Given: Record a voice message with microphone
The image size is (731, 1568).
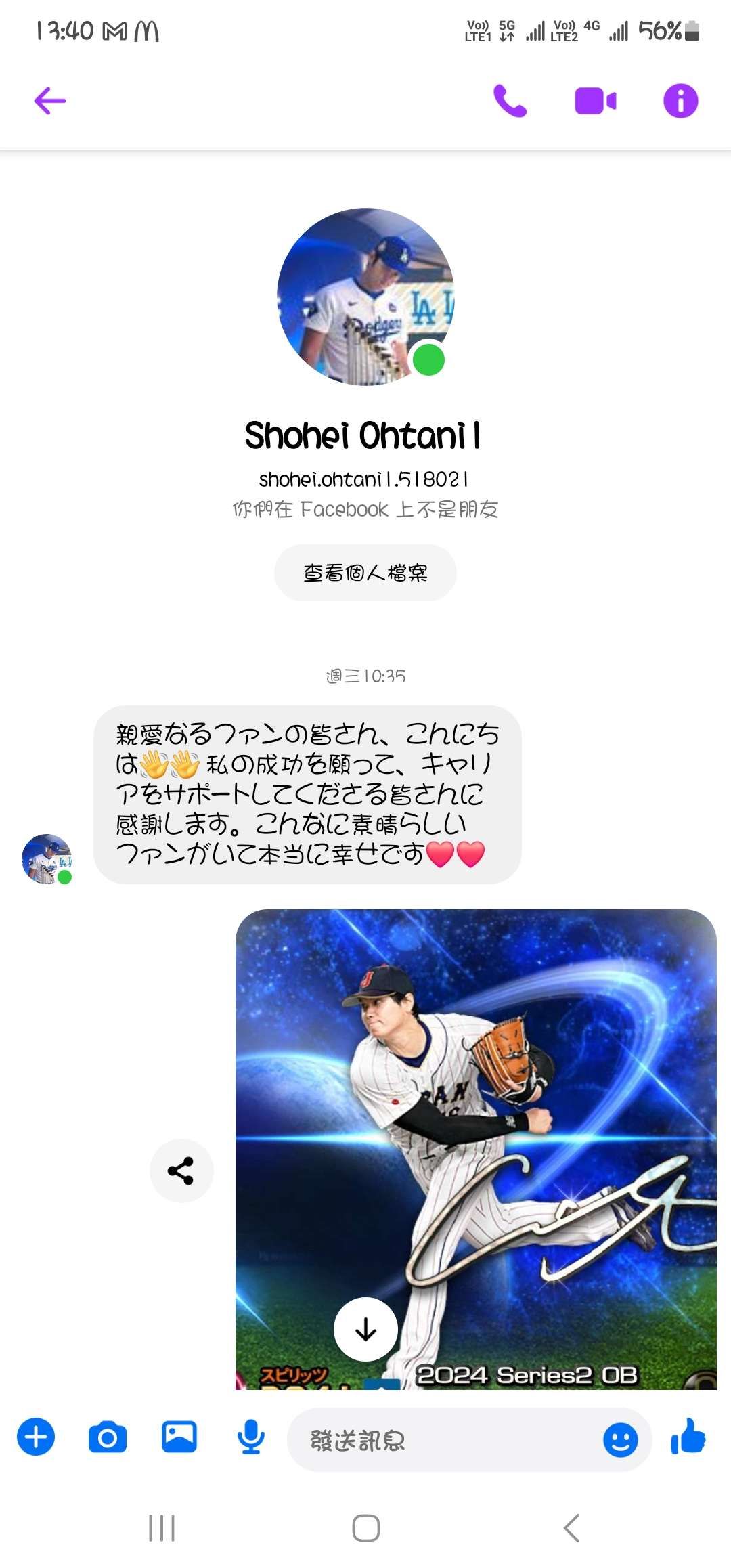Looking at the screenshot, I should click(250, 1437).
